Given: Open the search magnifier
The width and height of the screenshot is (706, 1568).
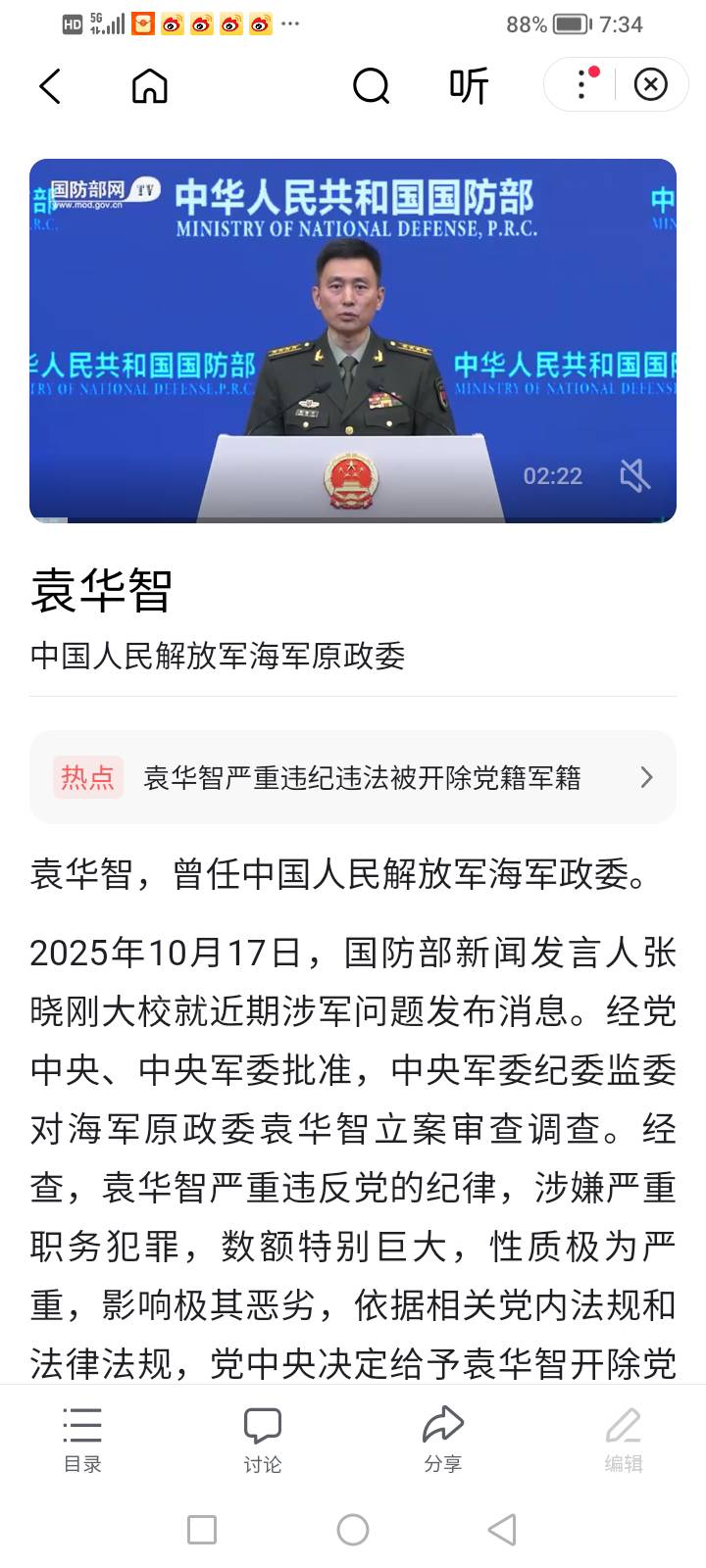Looking at the screenshot, I should [x=371, y=86].
